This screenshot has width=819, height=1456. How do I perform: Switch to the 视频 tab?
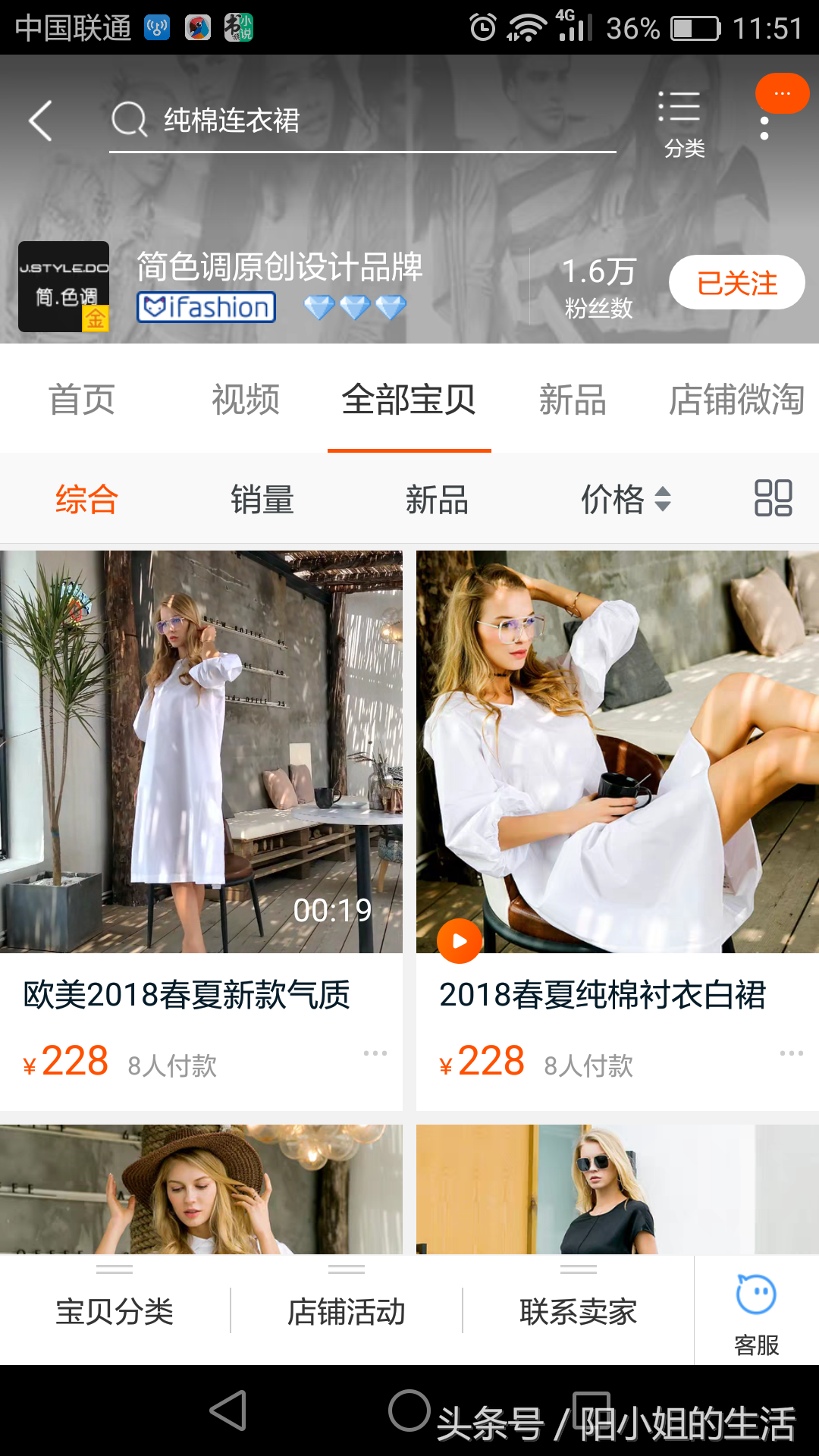click(x=246, y=400)
